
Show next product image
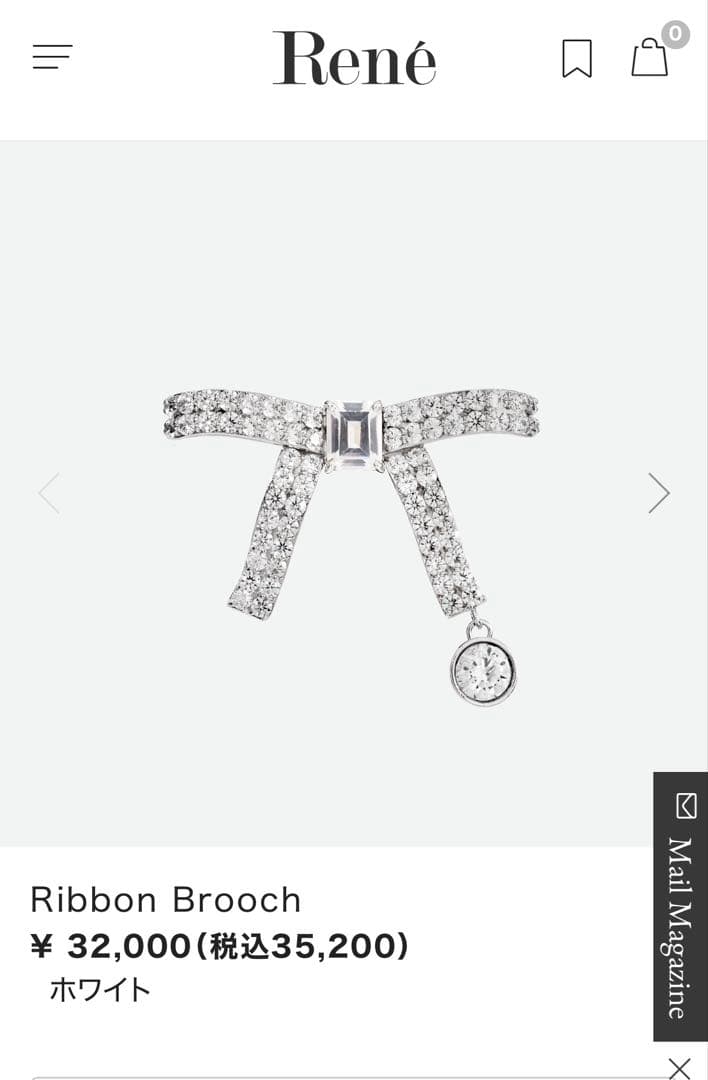(658, 493)
